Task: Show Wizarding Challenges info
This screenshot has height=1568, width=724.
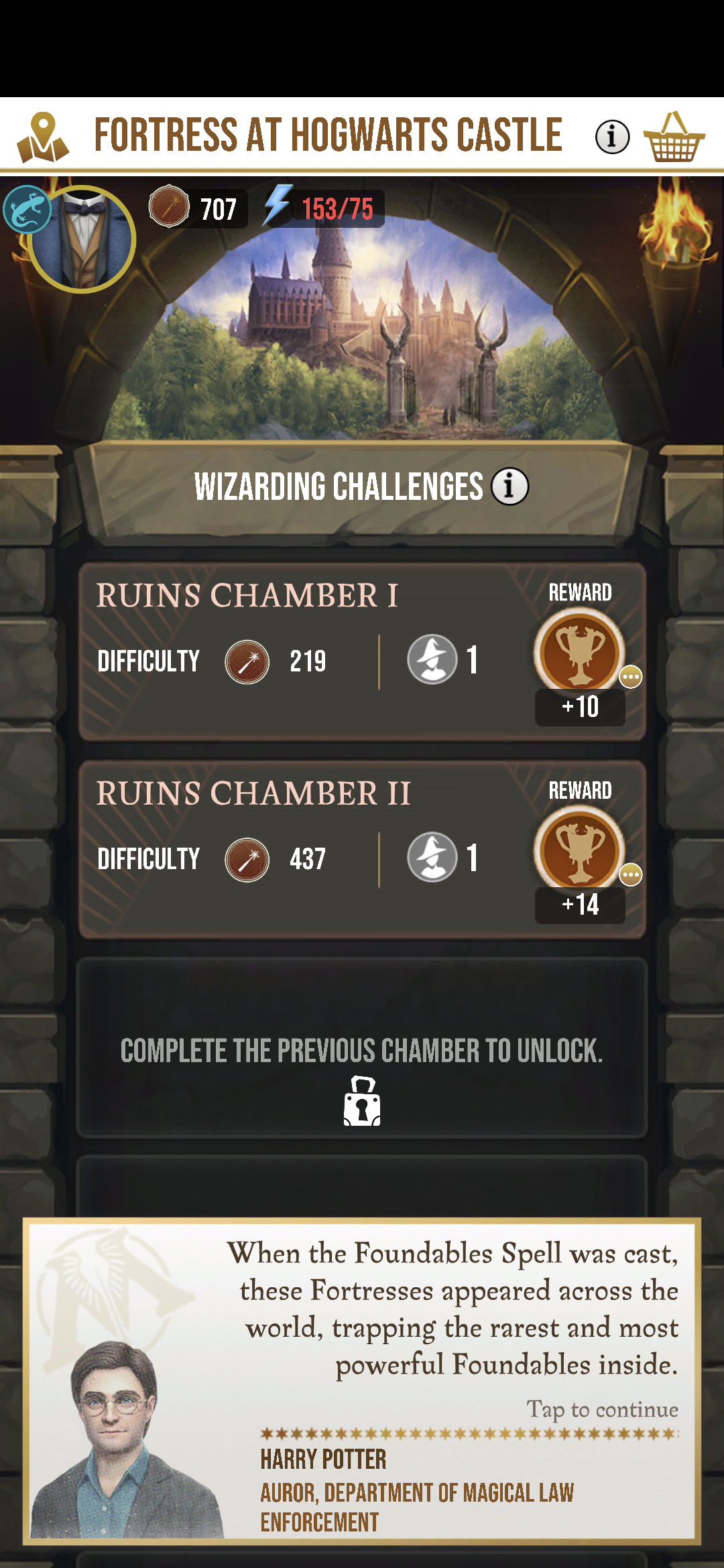Action: (x=510, y=486)
